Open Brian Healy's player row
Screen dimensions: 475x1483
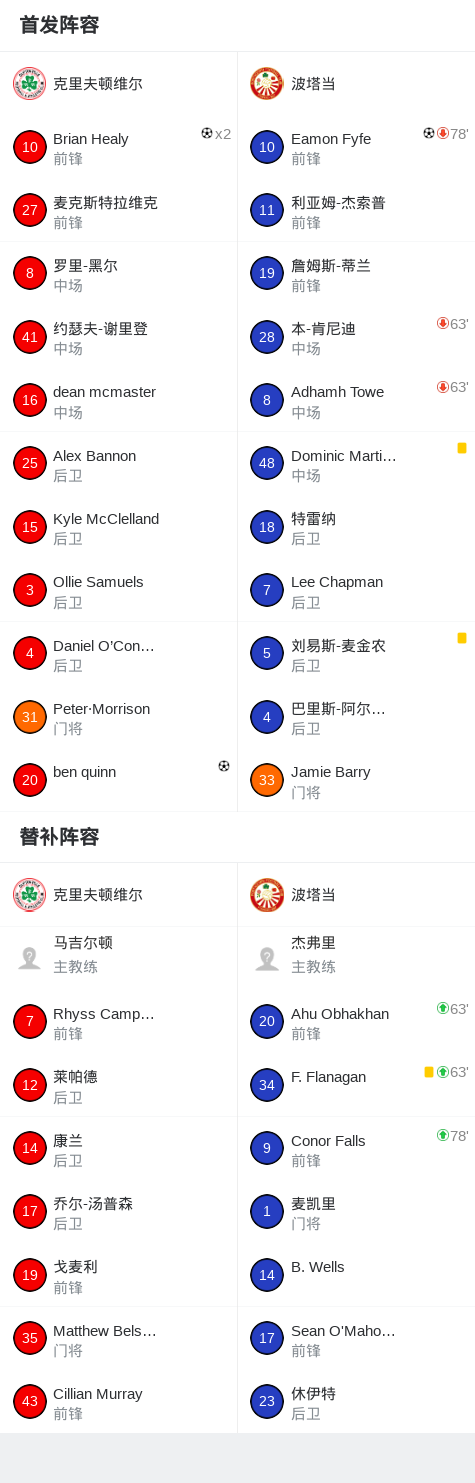(x=119, y=147)
